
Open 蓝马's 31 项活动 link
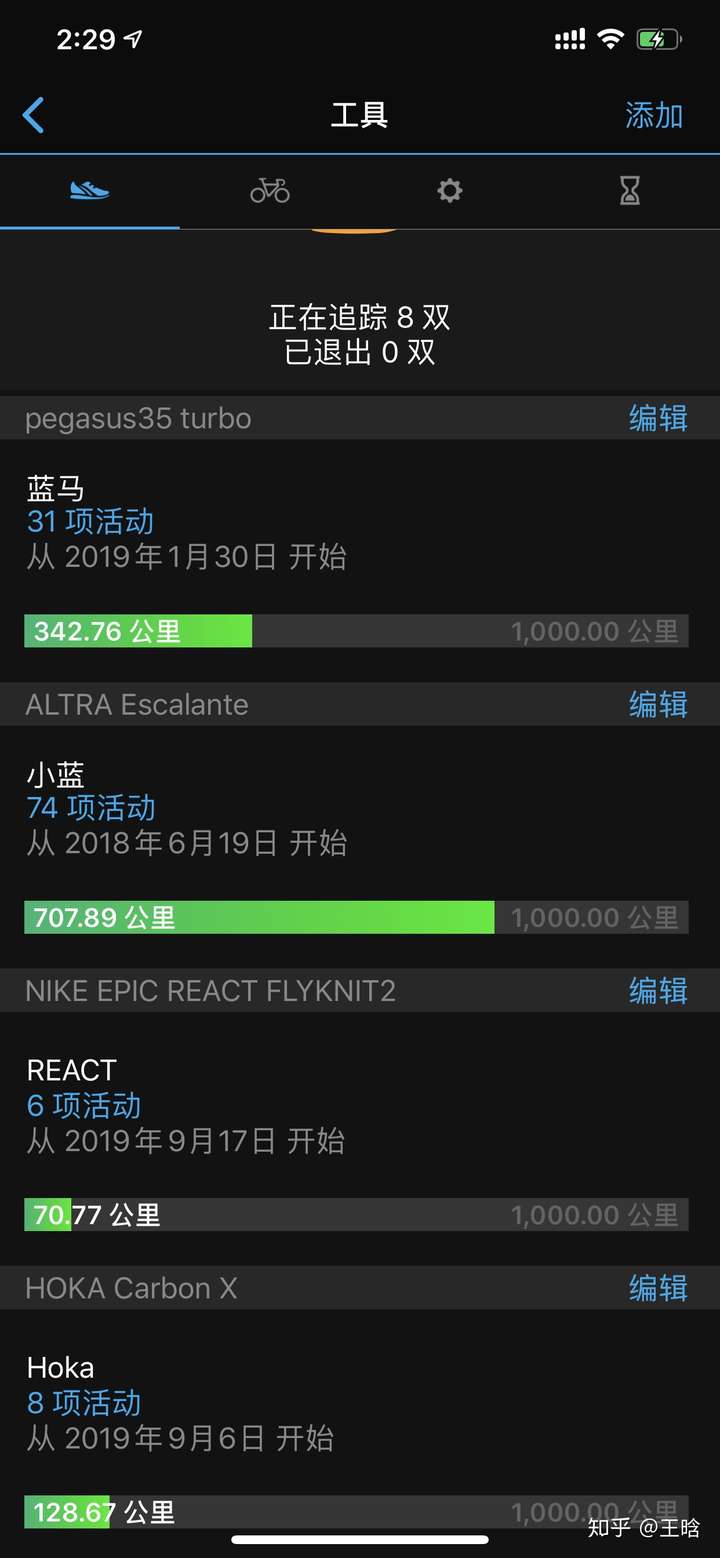(90, 521)
